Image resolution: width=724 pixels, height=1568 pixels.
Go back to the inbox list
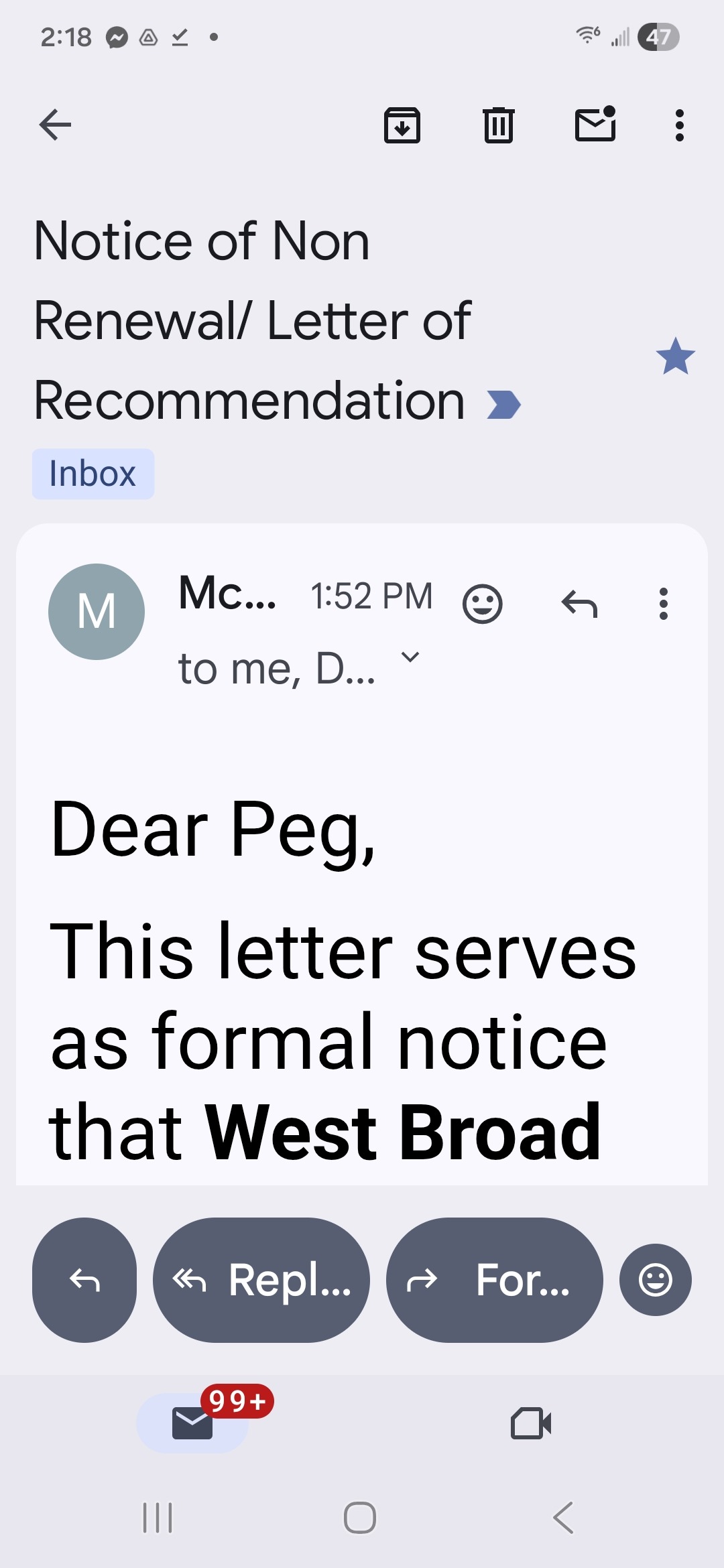[x=55, y=125]
